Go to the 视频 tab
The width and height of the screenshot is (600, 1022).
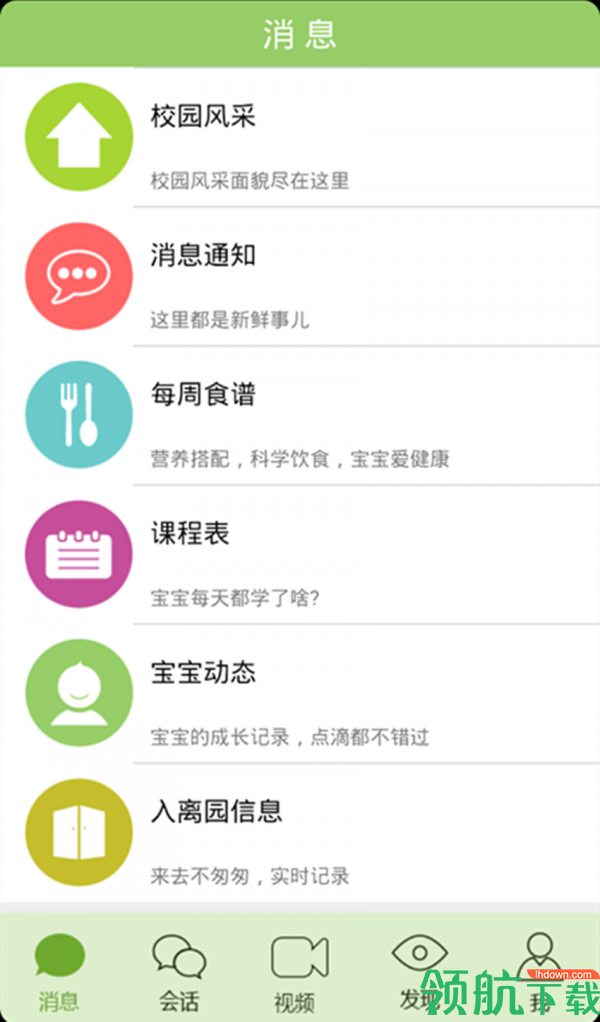tap(298, 968)
